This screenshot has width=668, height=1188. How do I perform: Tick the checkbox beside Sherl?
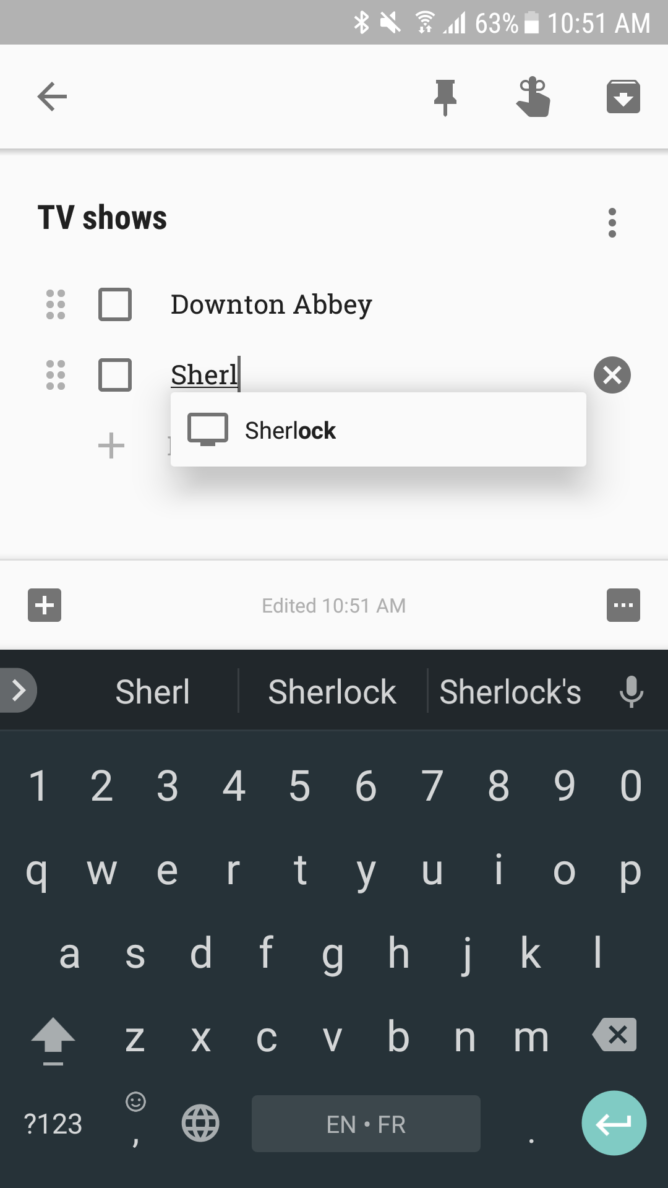115,375
